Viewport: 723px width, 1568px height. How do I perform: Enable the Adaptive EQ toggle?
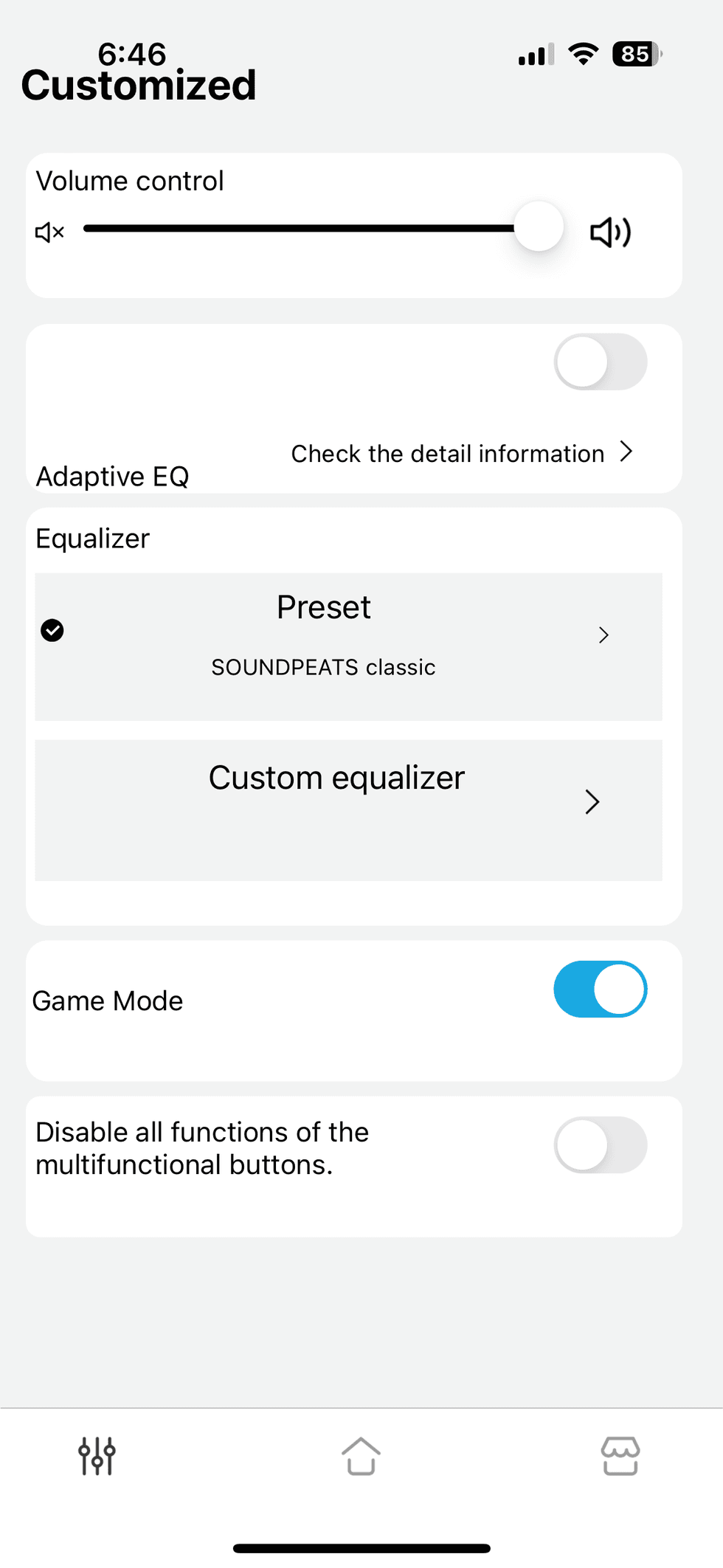pos(600,362)
